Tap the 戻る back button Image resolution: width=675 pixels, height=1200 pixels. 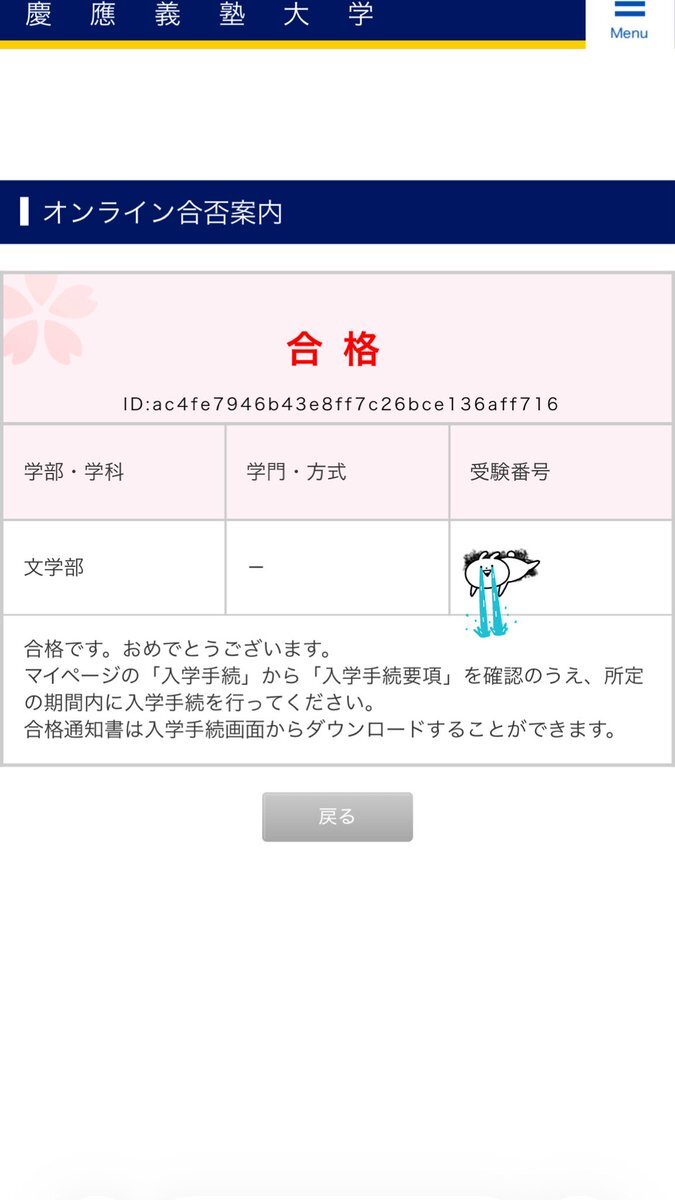[x=337, y=817]
